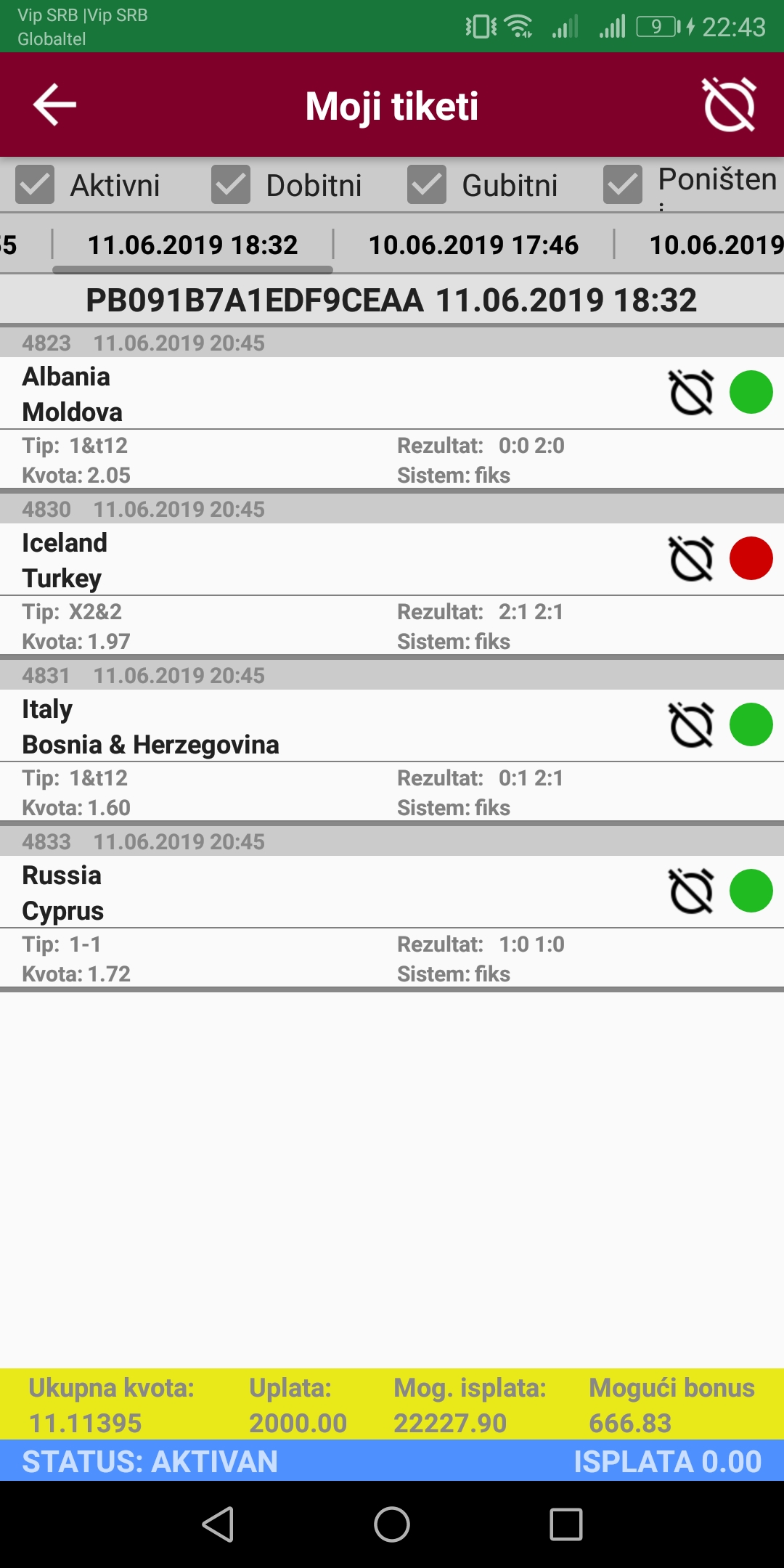The height and width of the screenshot is (1568, 784).
Task: Toggle the Gubitni tickets checkbox
Action: (427, 184)
